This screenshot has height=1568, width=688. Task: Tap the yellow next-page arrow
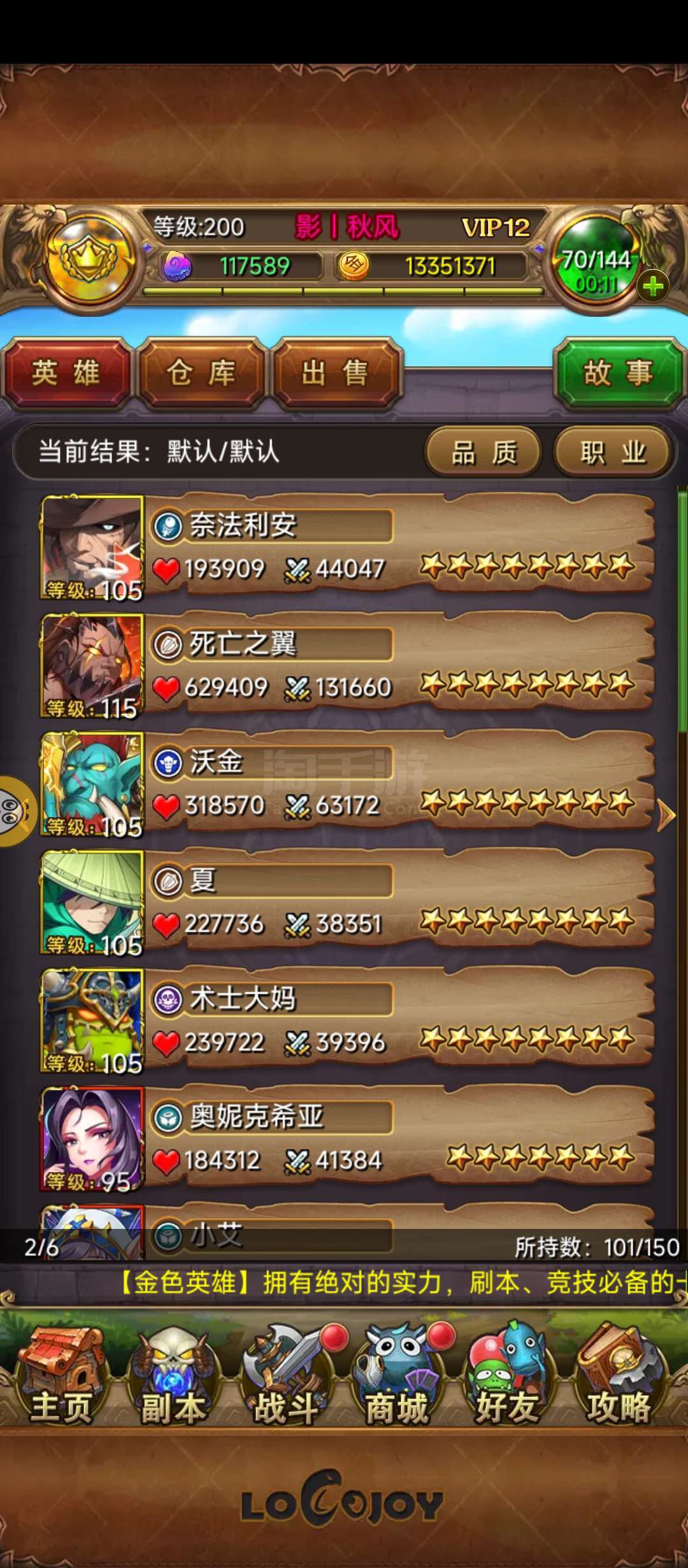666,815
